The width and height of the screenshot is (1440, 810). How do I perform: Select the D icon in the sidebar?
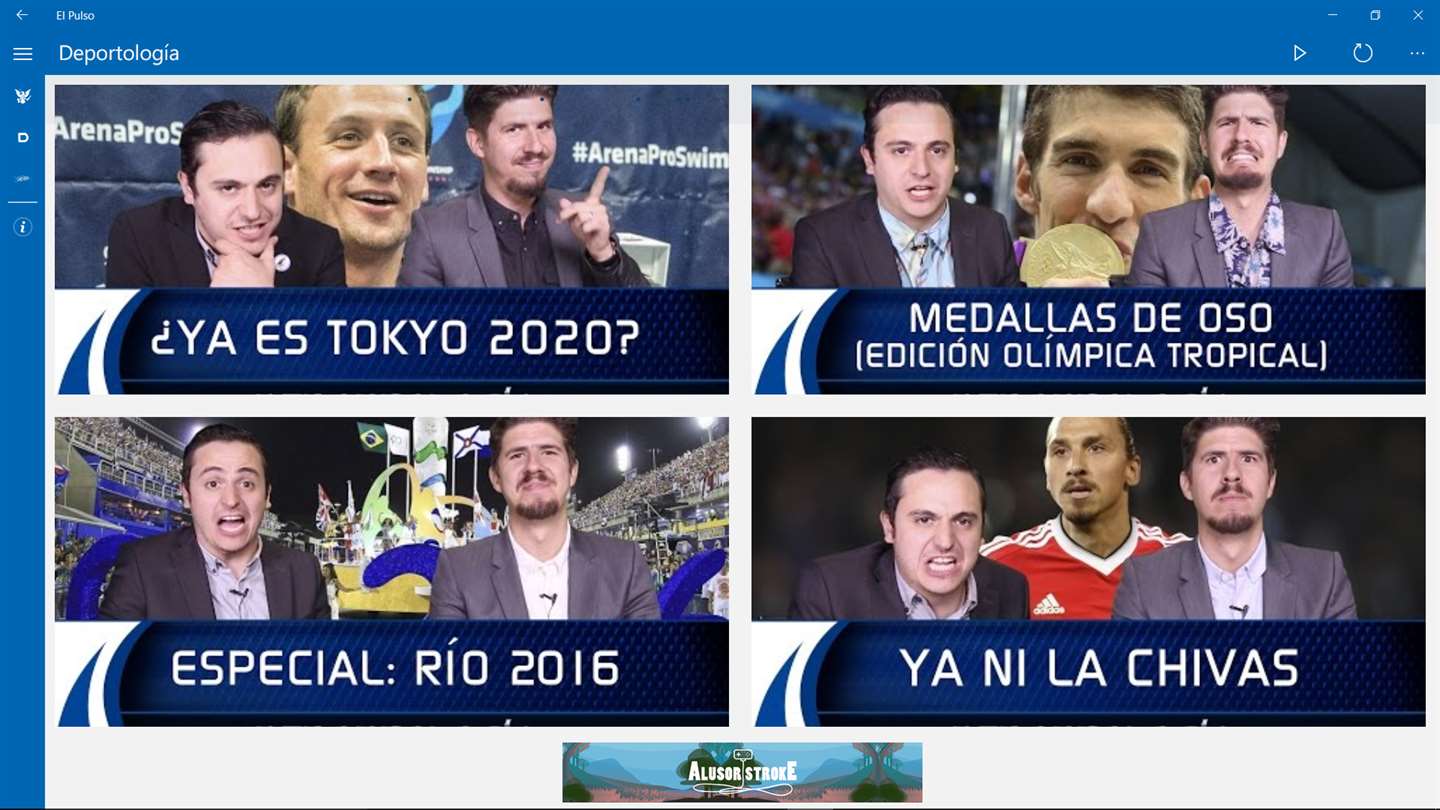pos(22,137)
